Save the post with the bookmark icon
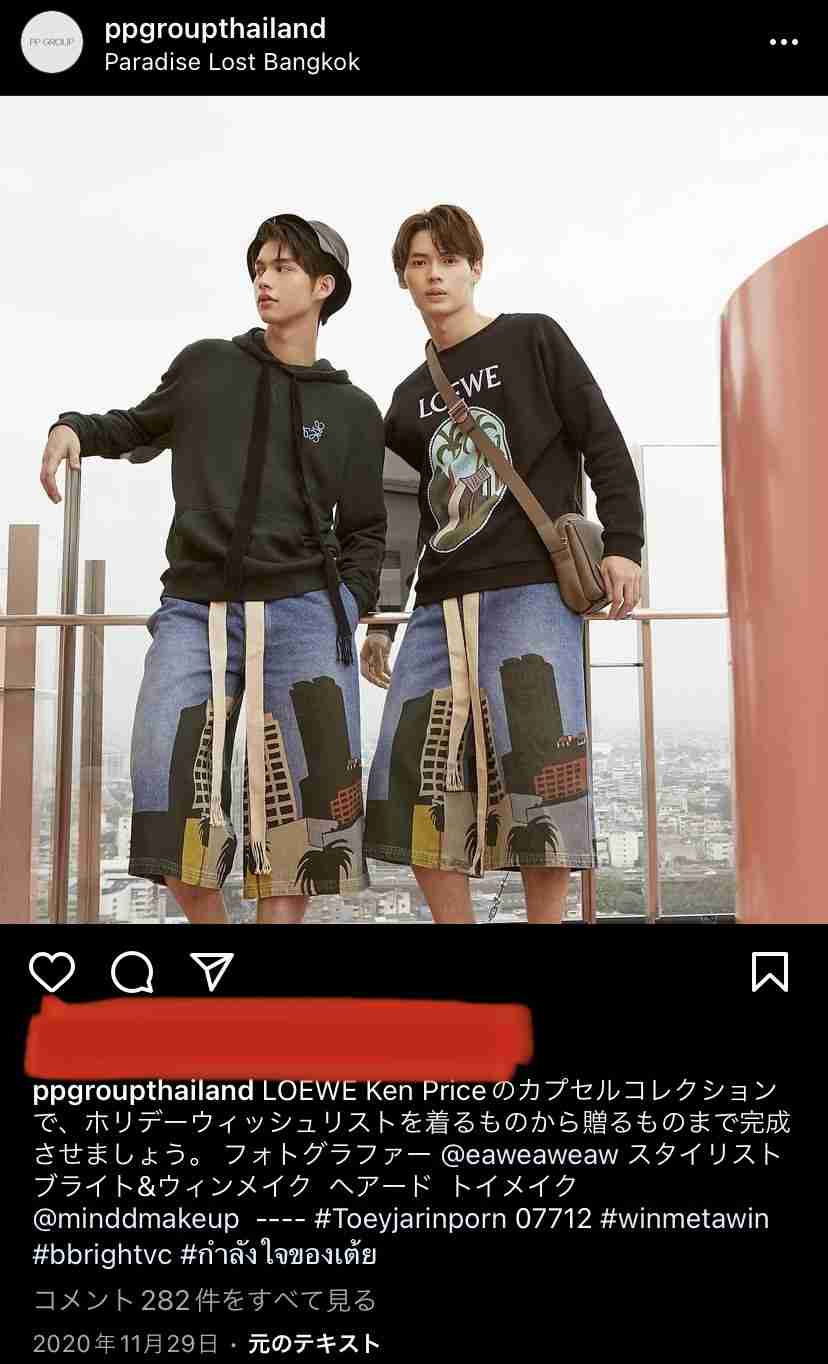The height and width of the screenshot is (1364, 828). point(770,971)
